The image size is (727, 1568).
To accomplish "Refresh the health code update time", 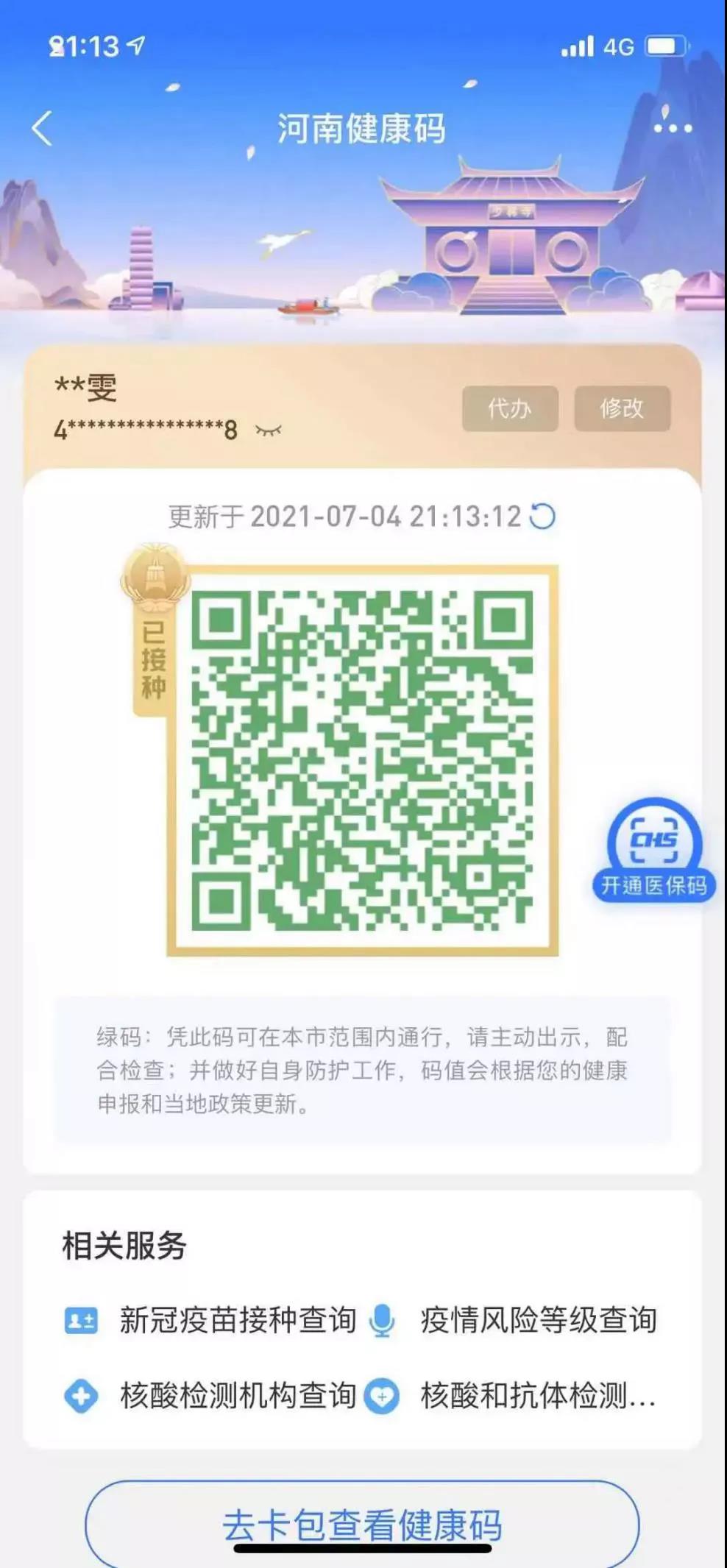I will pyautogui.click(x=542, y=517).
